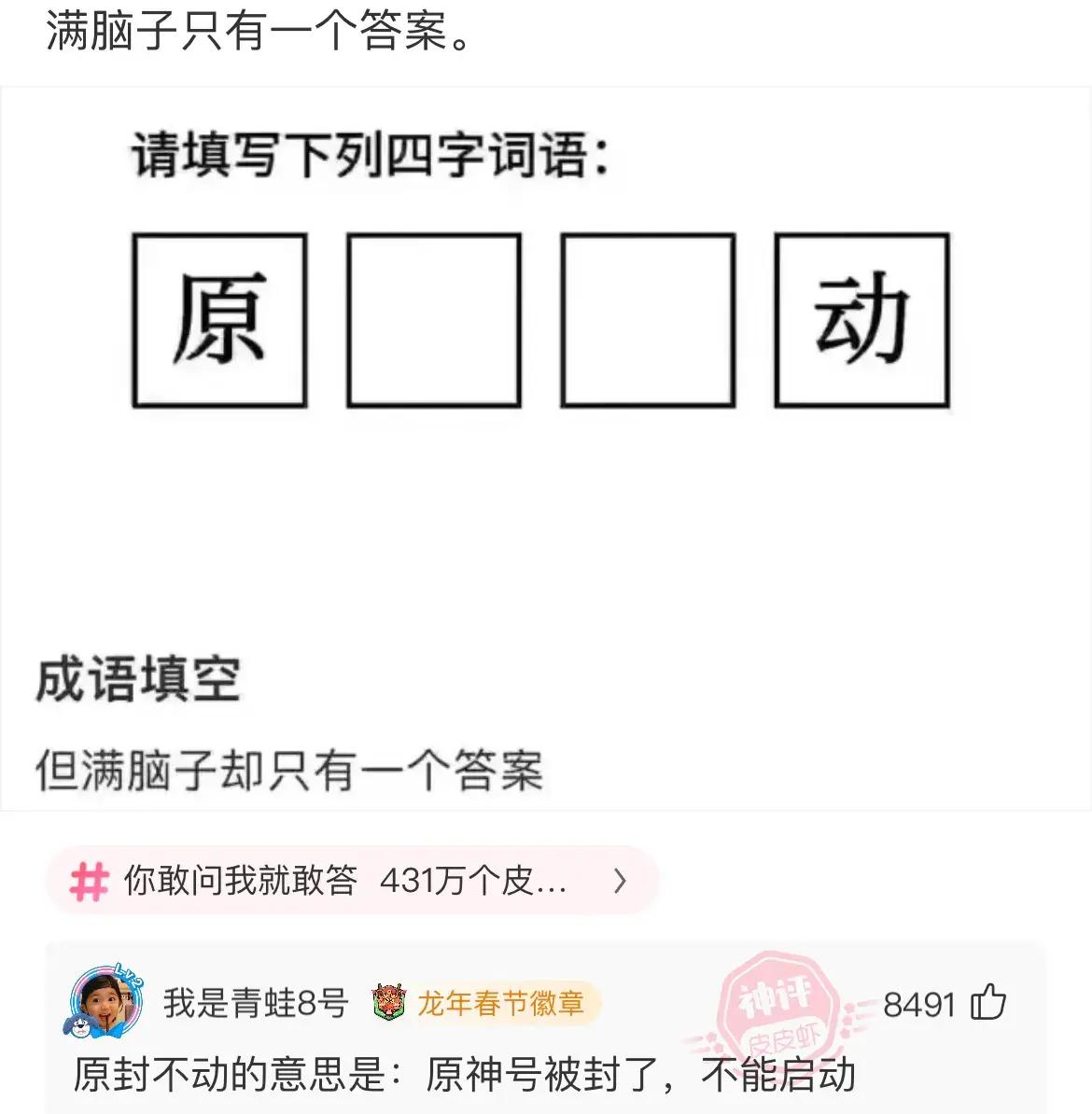The width and height of the screenshot is (1092, 1114).
Task: Open the 原封不动 top comment
Action: (464, 1074)
